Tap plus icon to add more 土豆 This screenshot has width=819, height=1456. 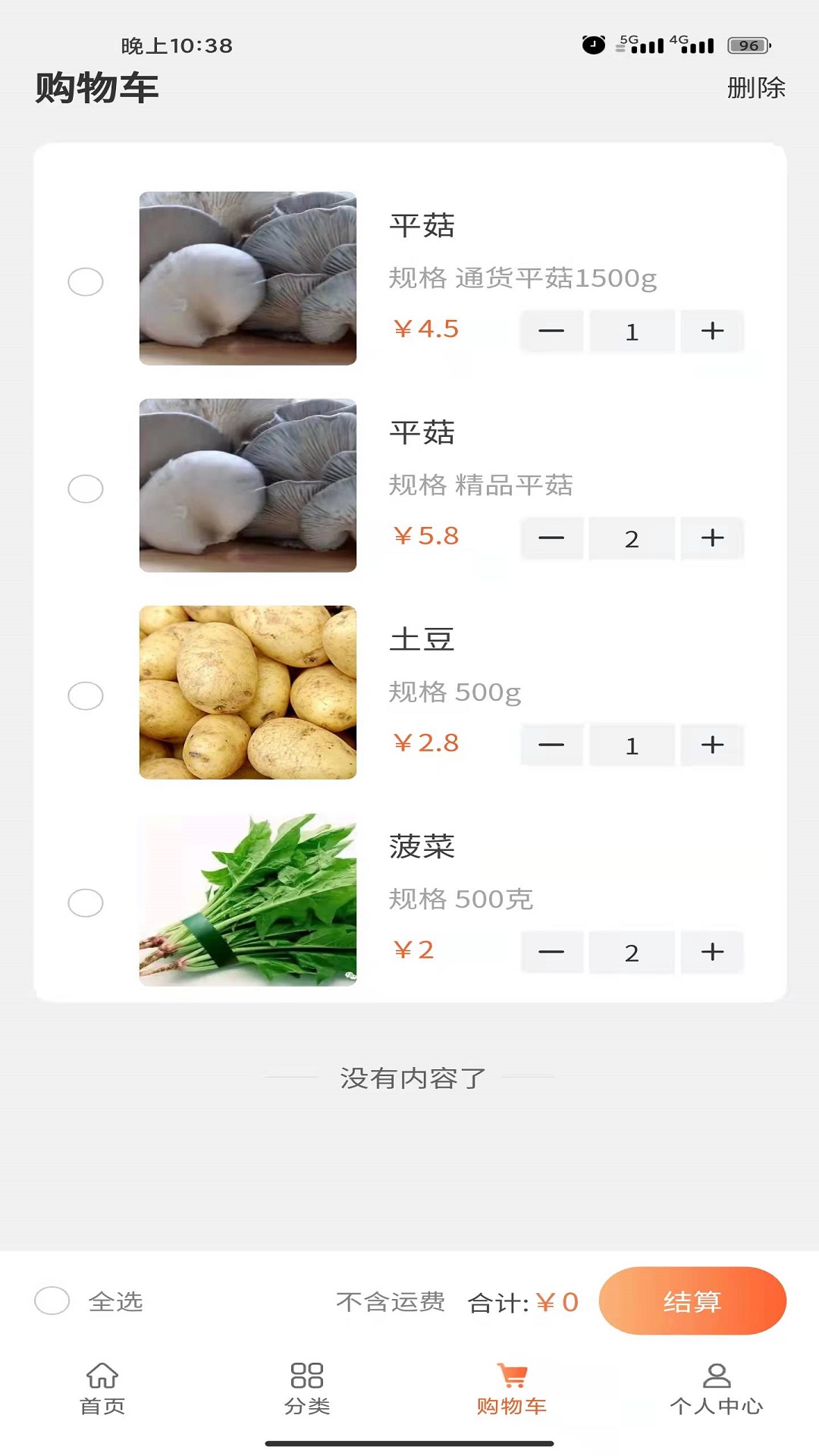tap(711, 745)
